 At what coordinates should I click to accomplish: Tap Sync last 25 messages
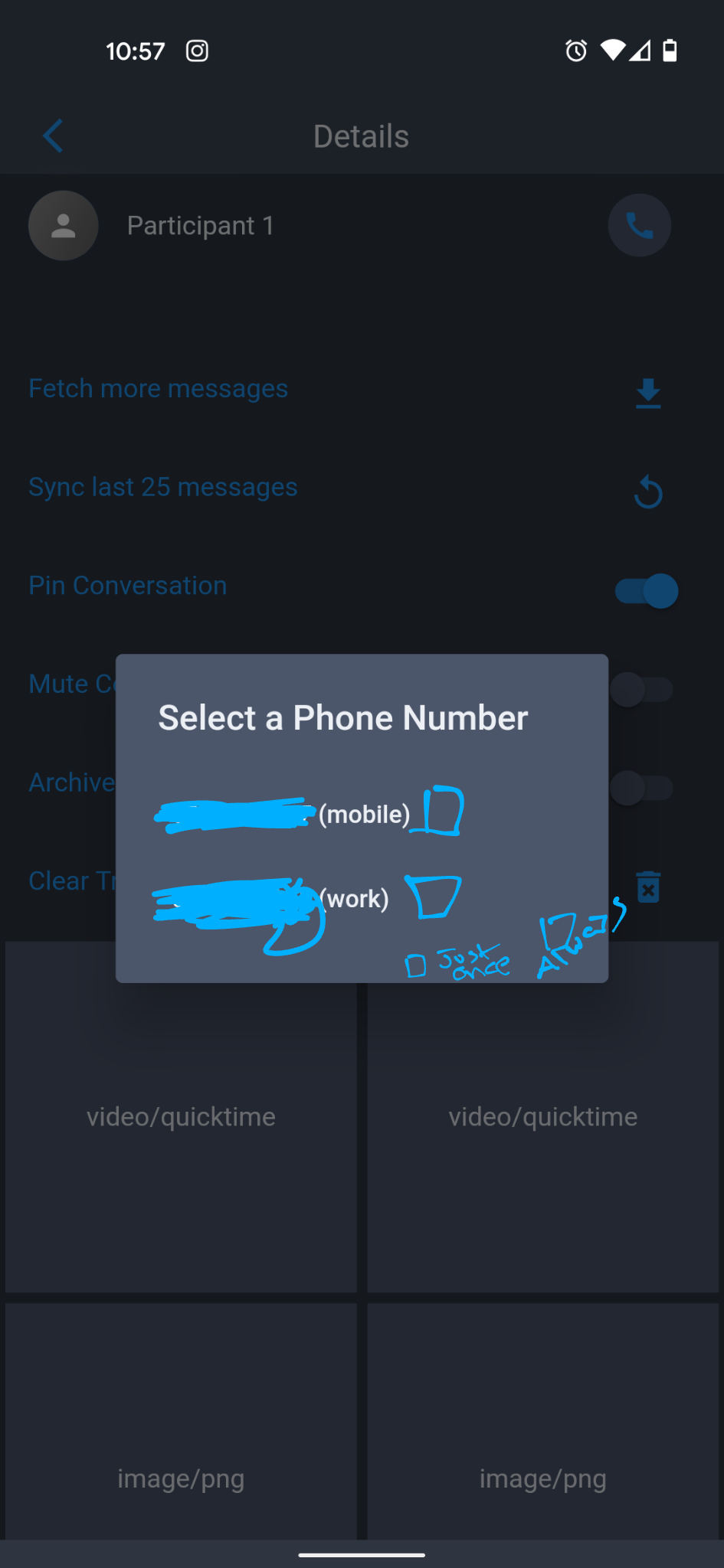pos(162,486)
